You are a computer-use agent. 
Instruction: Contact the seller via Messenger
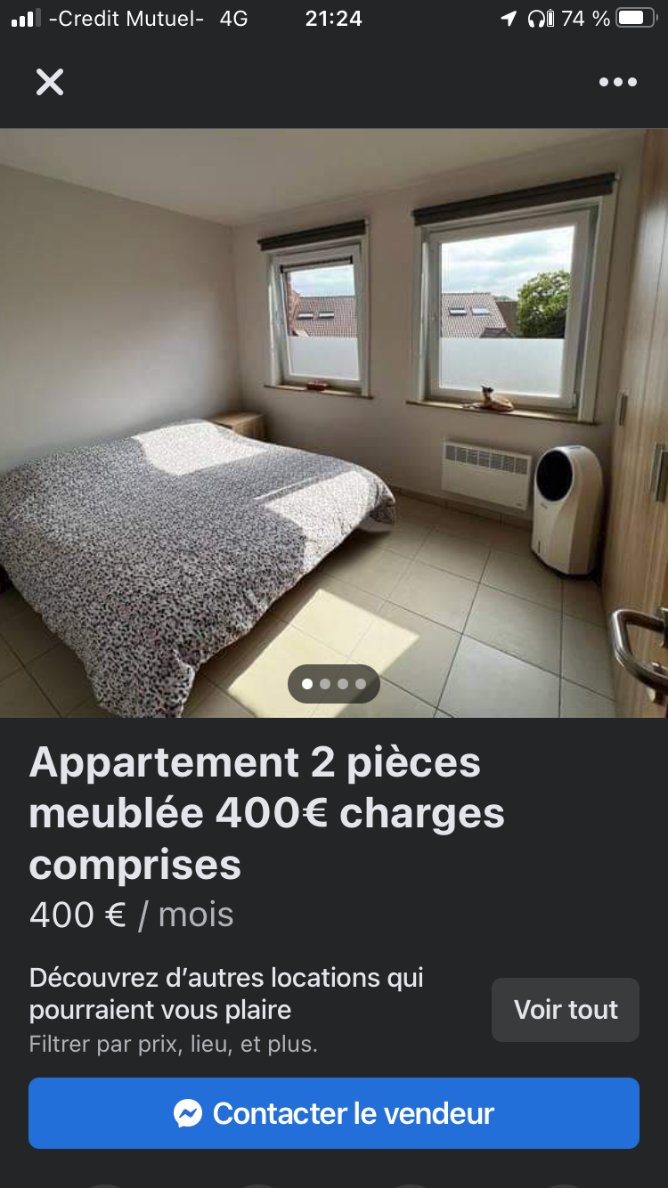[333, 1113]
